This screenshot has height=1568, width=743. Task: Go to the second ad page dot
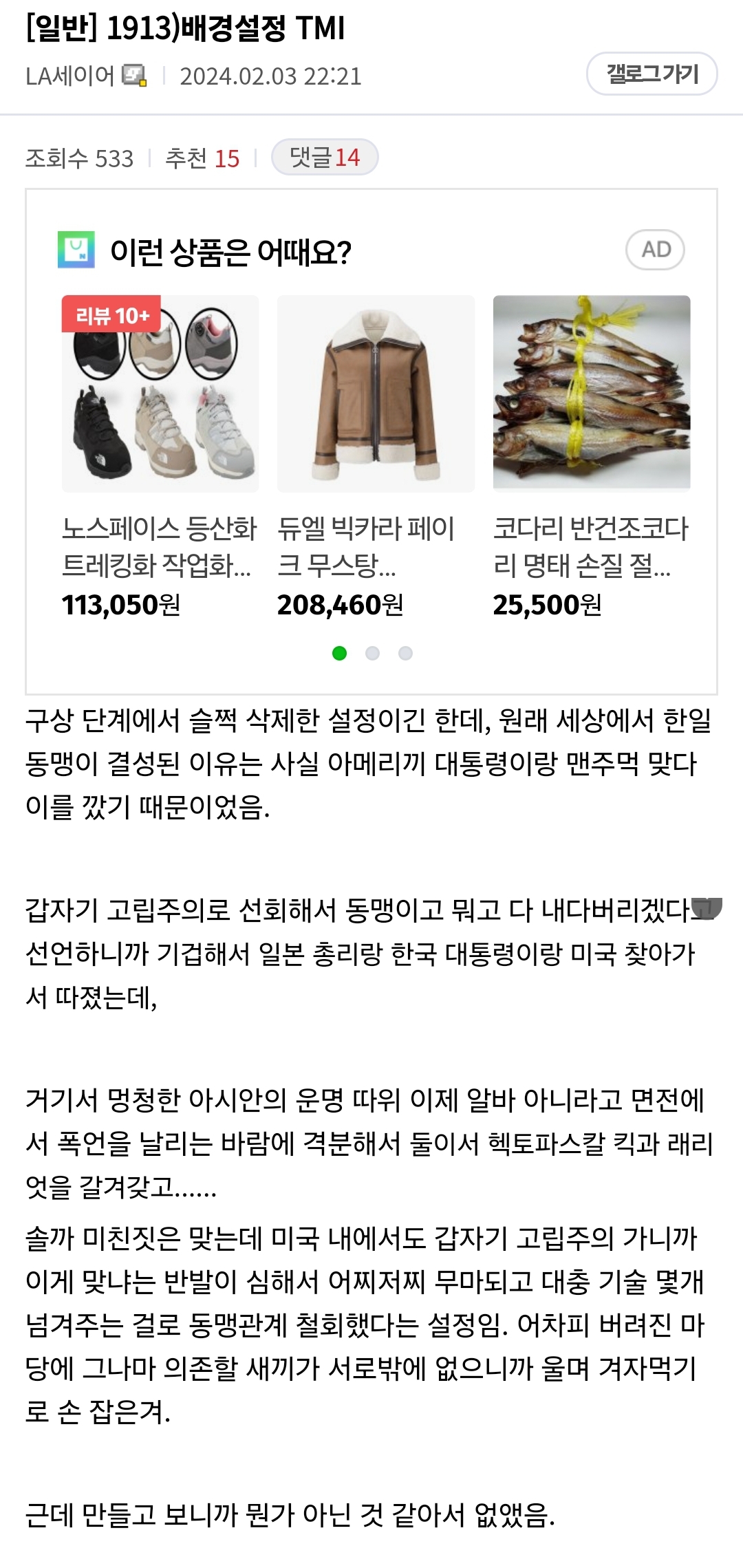(x=372, y=653)
